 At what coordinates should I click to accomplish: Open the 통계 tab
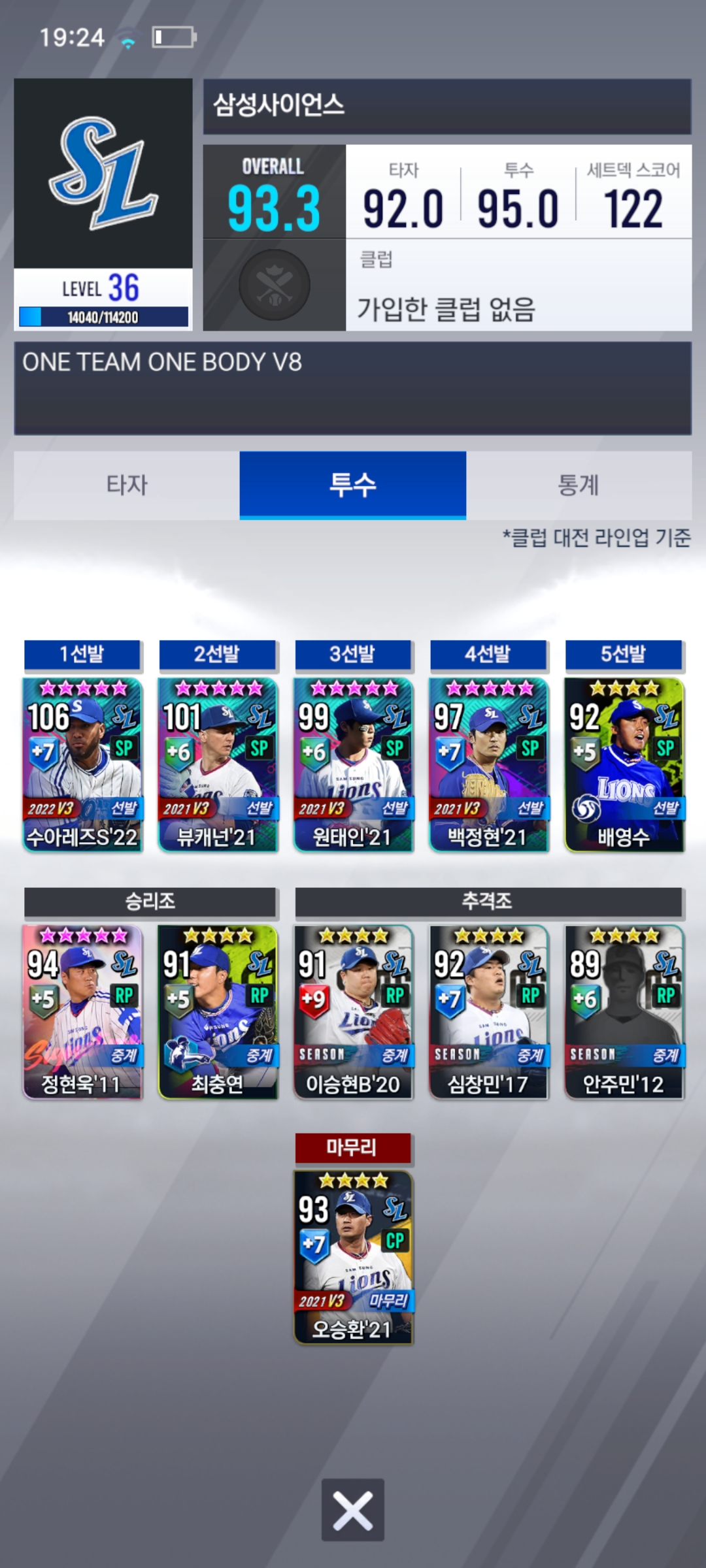(x=579, y=485)
